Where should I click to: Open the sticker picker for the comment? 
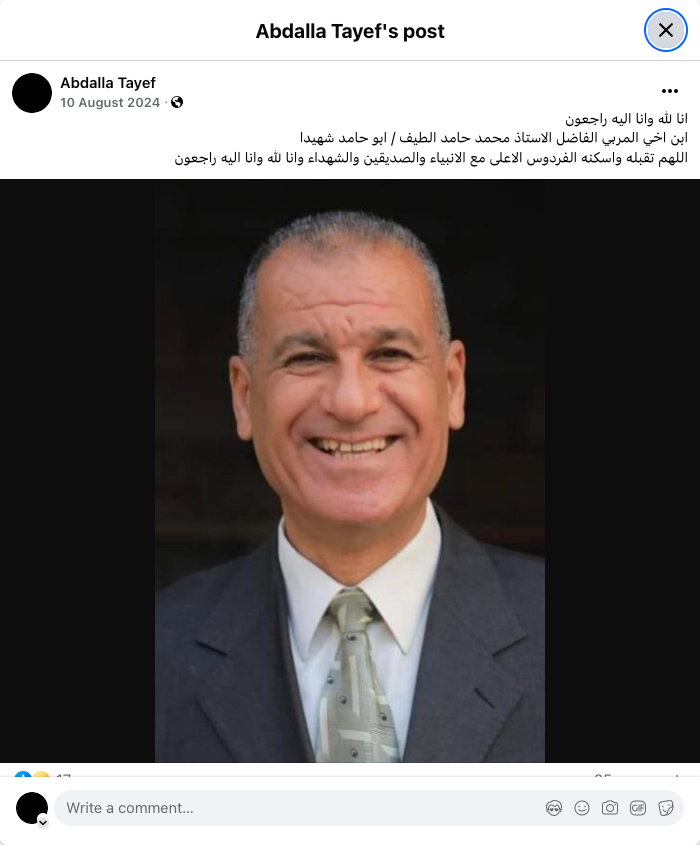coord(666,808)
